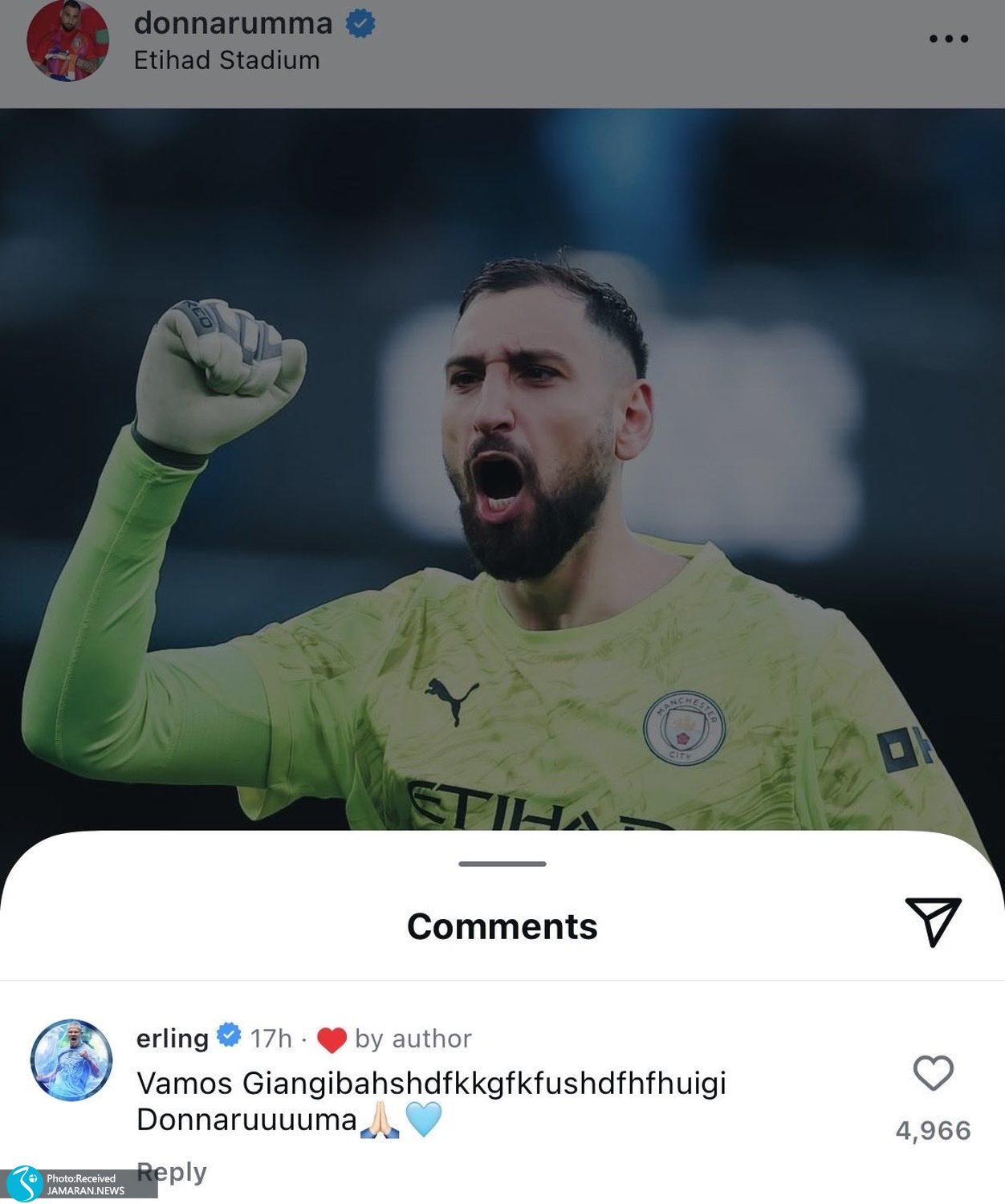Tap the comments sheet drag handle

502,864
